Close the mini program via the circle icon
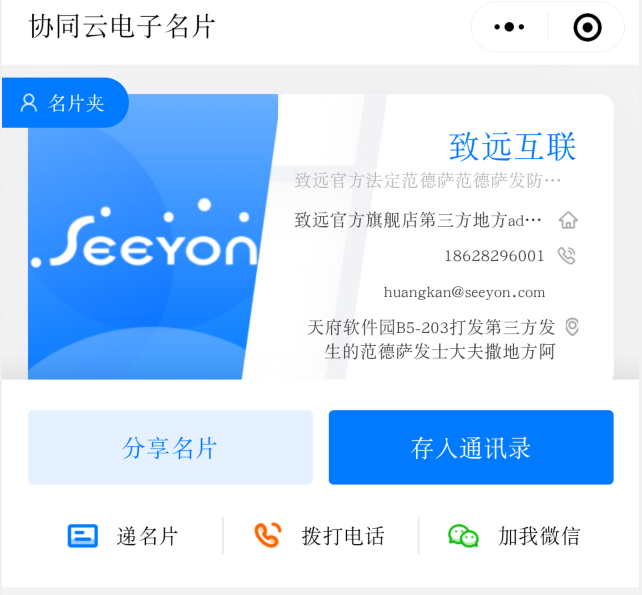 click(x=587, y=28)
